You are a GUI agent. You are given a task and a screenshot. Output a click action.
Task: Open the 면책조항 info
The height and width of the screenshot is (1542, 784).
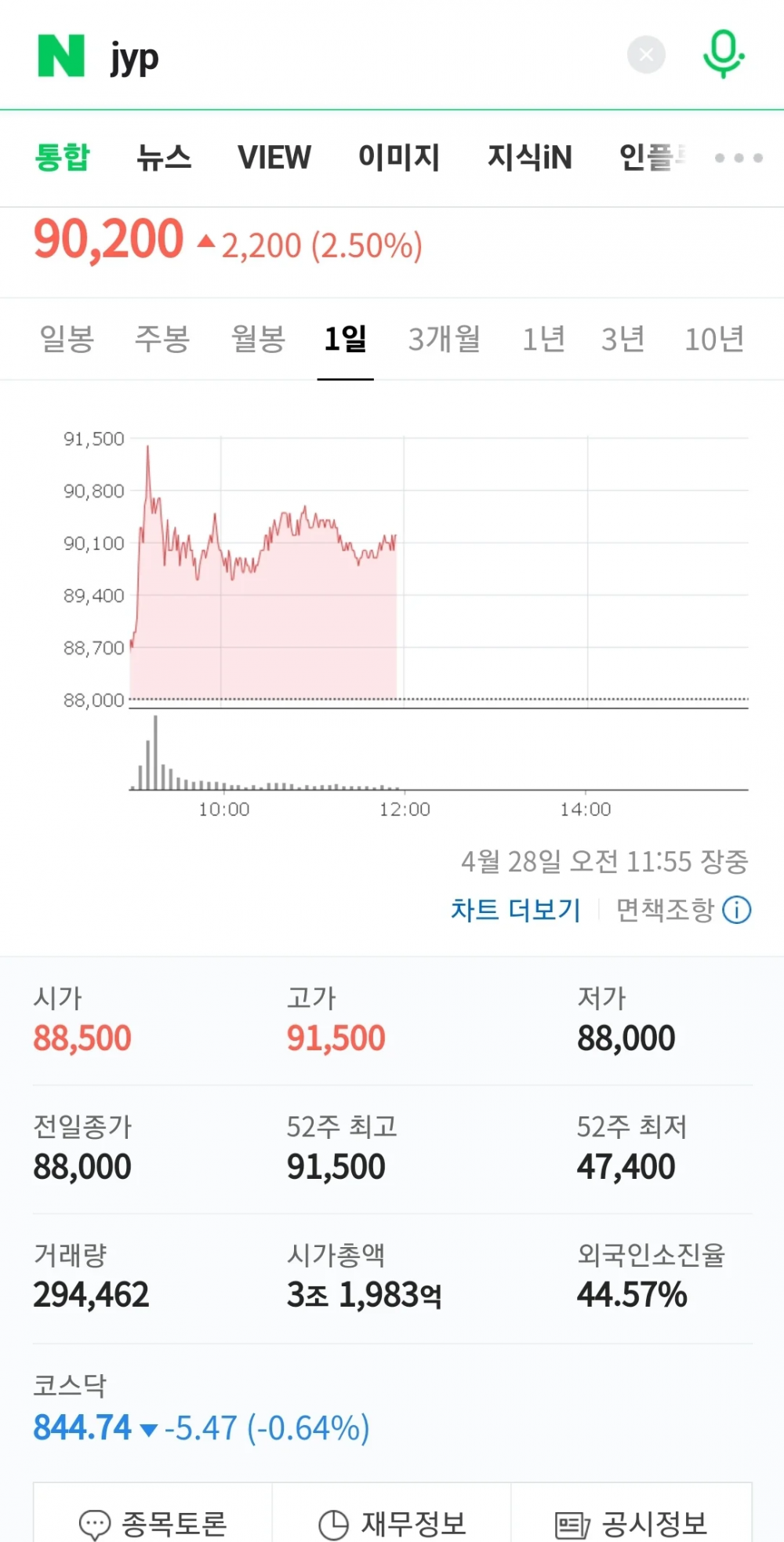tap(683, 910)
